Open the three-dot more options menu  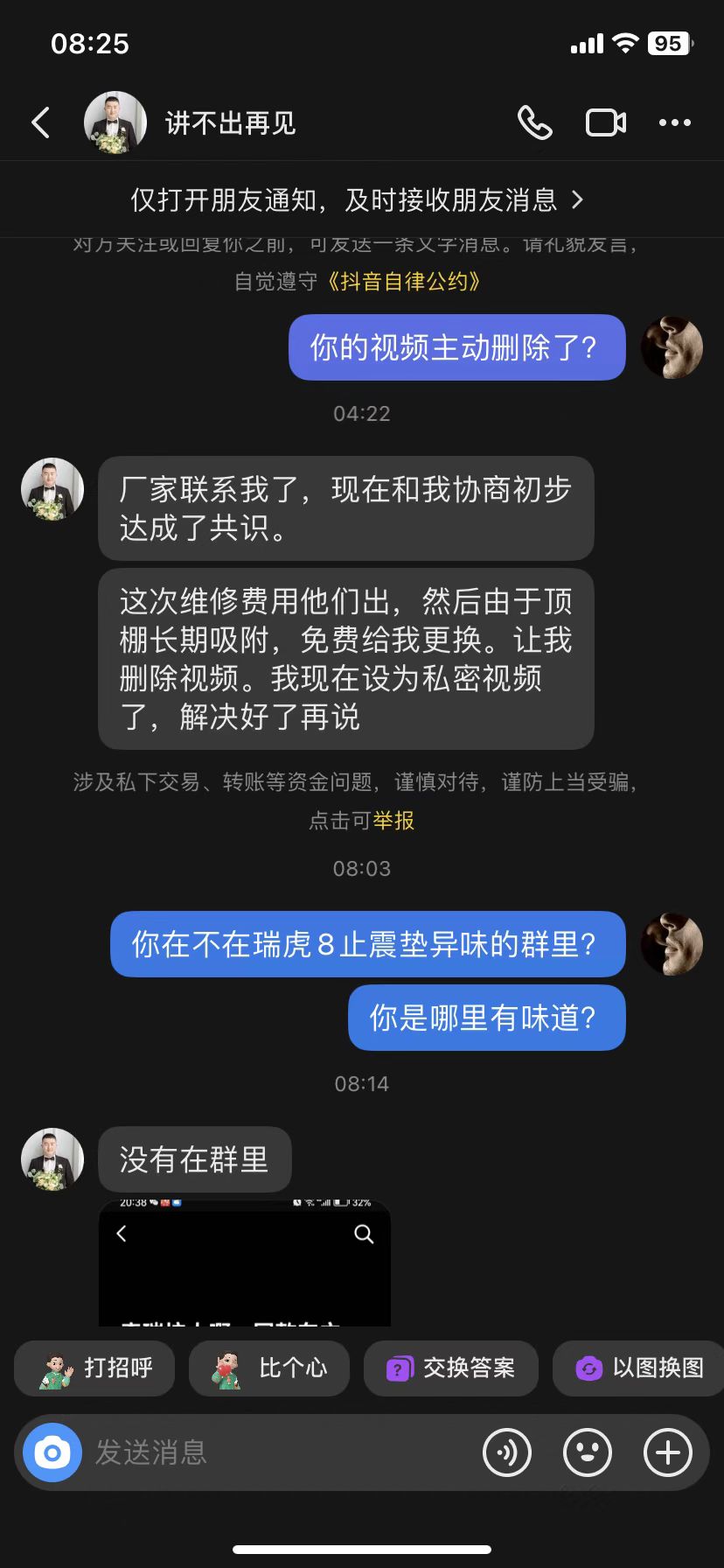click(674, 122)
